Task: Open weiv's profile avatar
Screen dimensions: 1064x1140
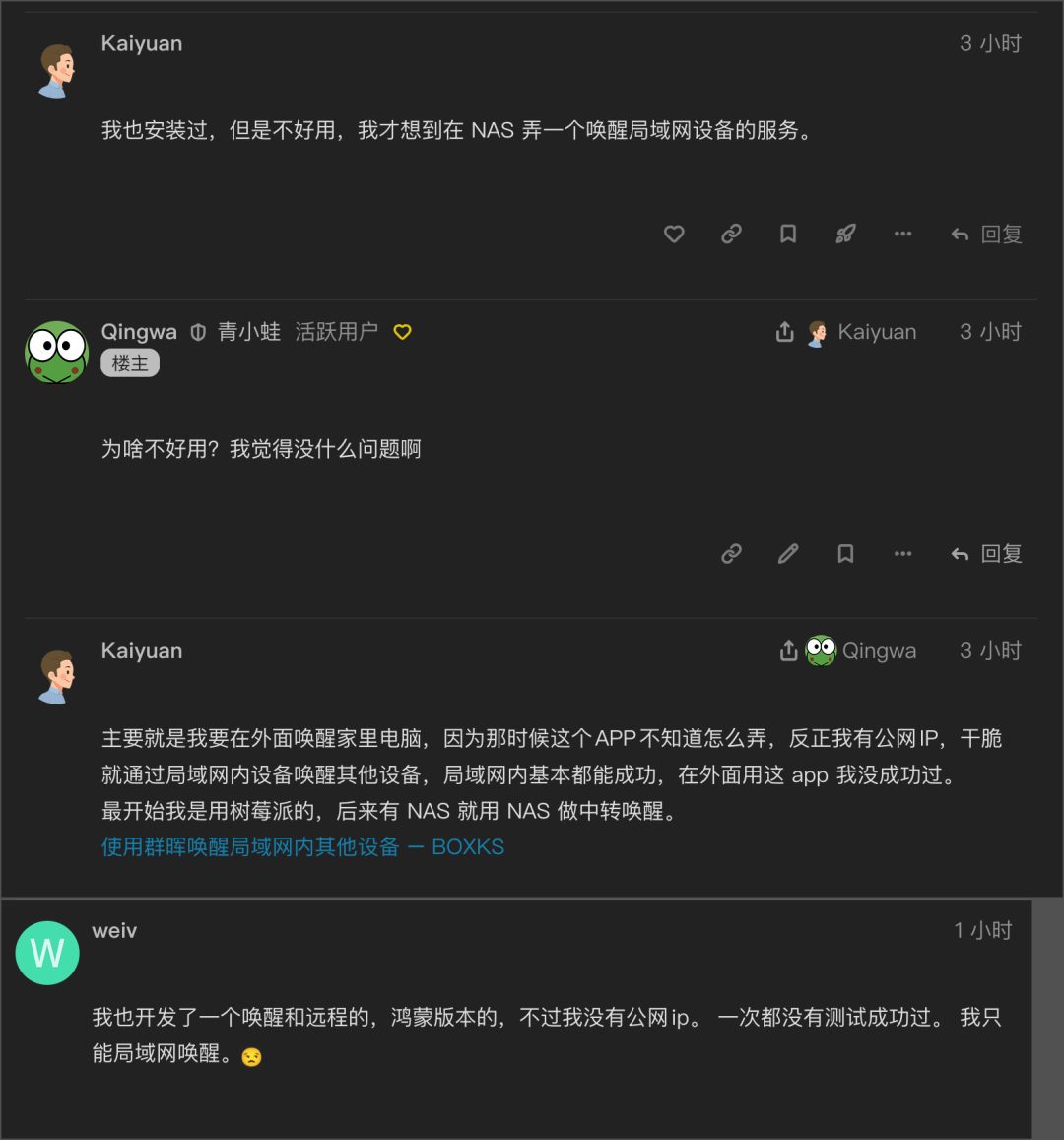Action: pos(47,953)
